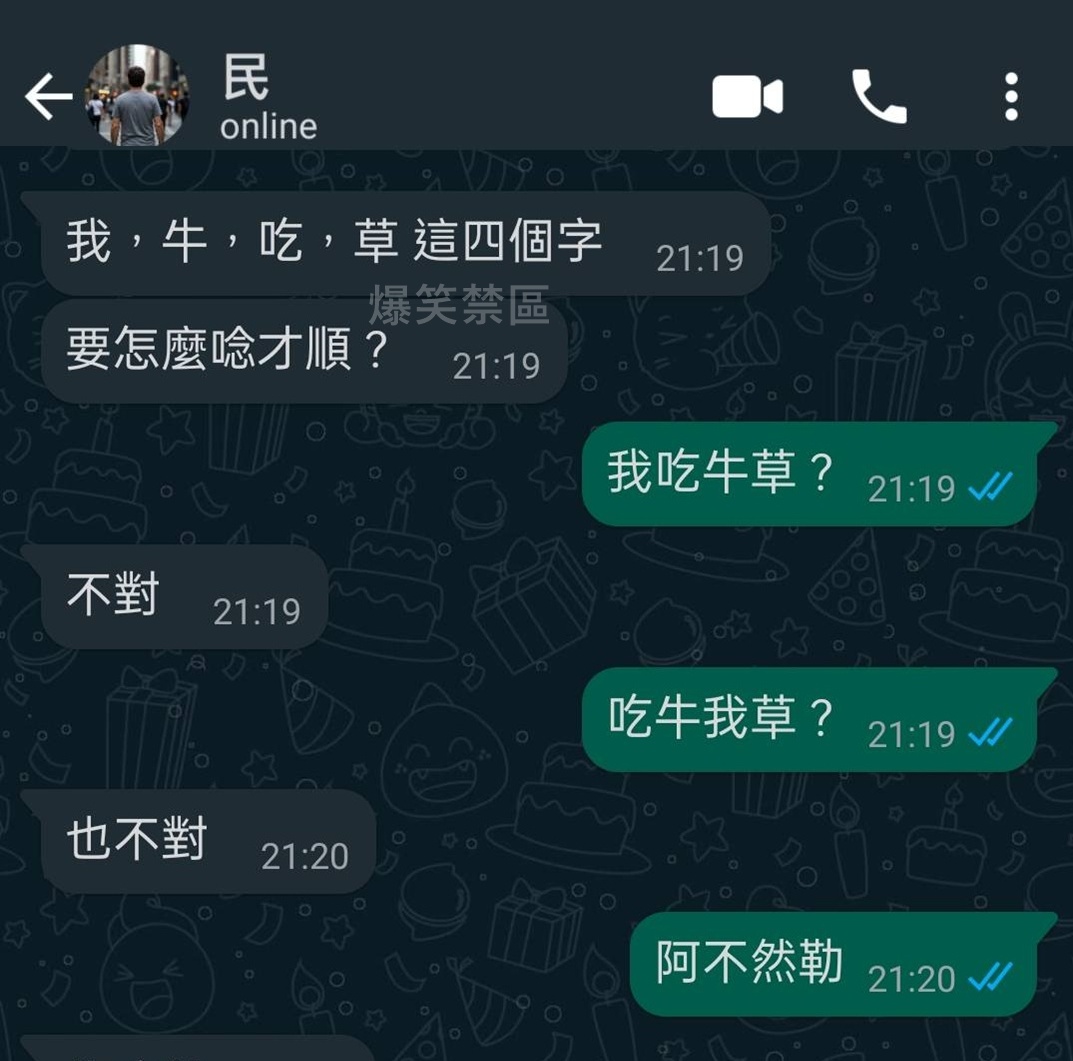Image resolution: width=1073 pixels, height=1061 pixels.
Task: Open 民's profile picture
Action: pyautogui.click(x=137, y=96)
